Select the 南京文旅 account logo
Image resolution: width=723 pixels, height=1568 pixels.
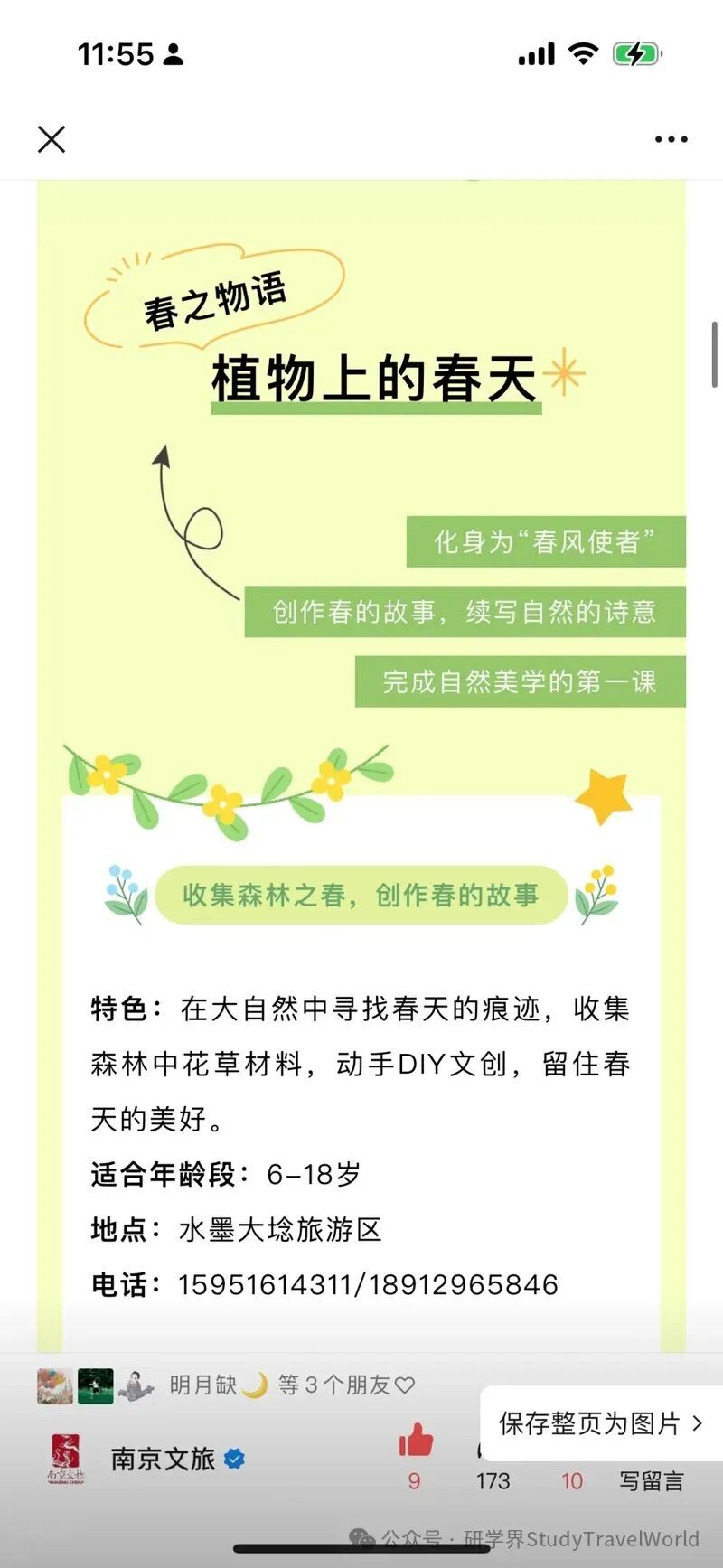click(x=66, y=1456)
